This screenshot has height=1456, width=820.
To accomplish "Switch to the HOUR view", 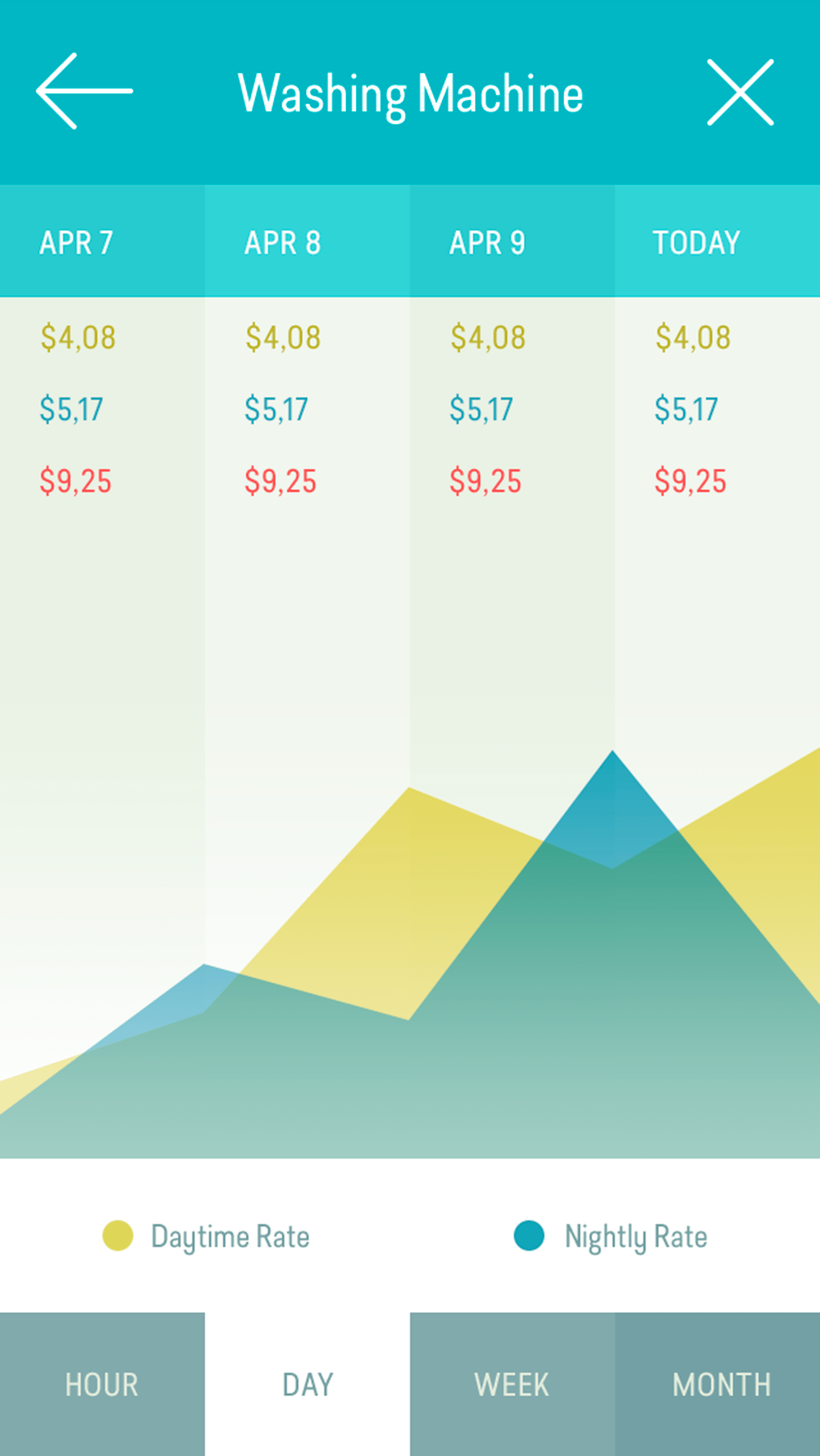I will (x=101, y=1384).
